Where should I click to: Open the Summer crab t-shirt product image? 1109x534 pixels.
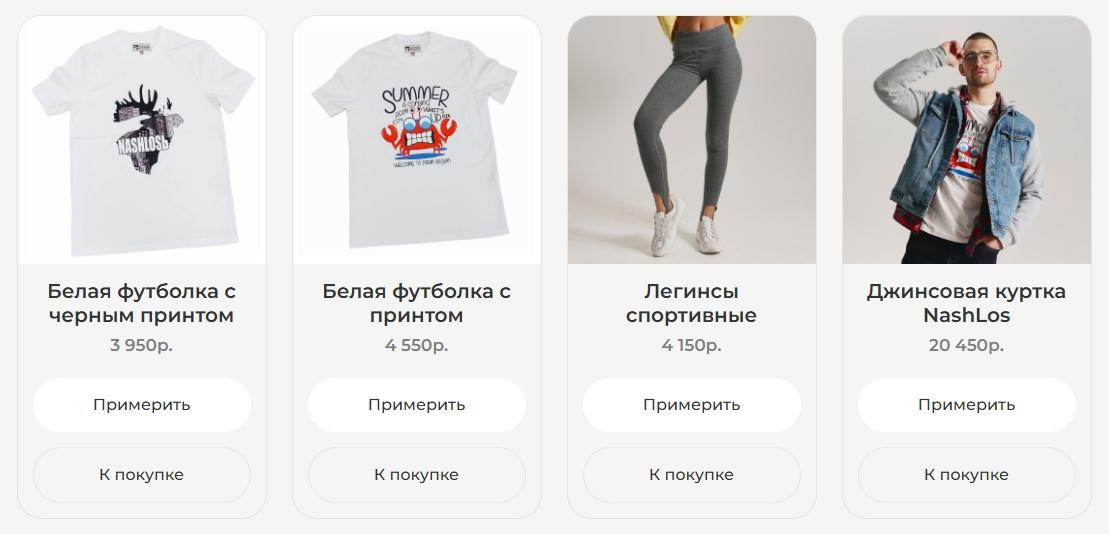click(416, 141)
